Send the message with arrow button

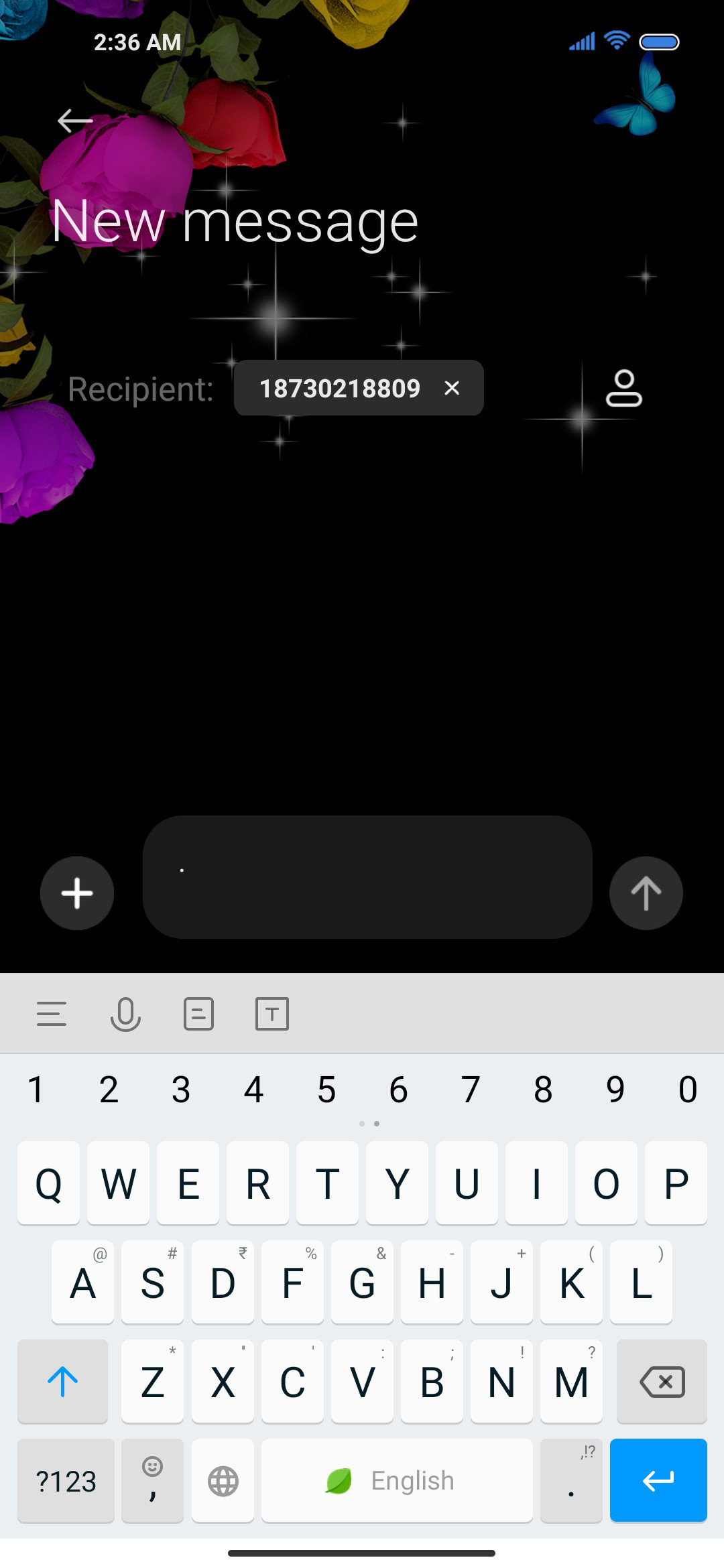pyautogui.click(x=646, y=893)
